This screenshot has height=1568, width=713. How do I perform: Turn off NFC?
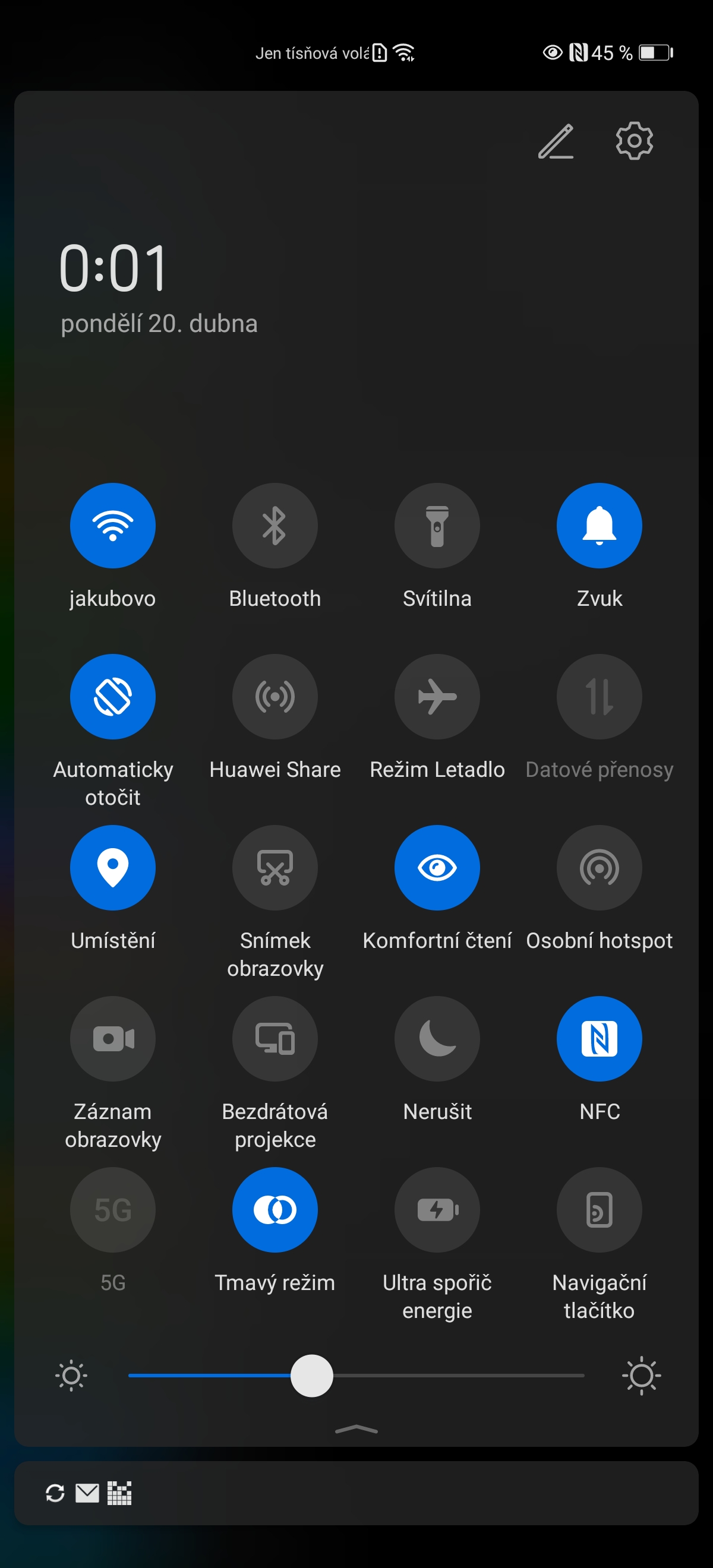coord(599,1038)
